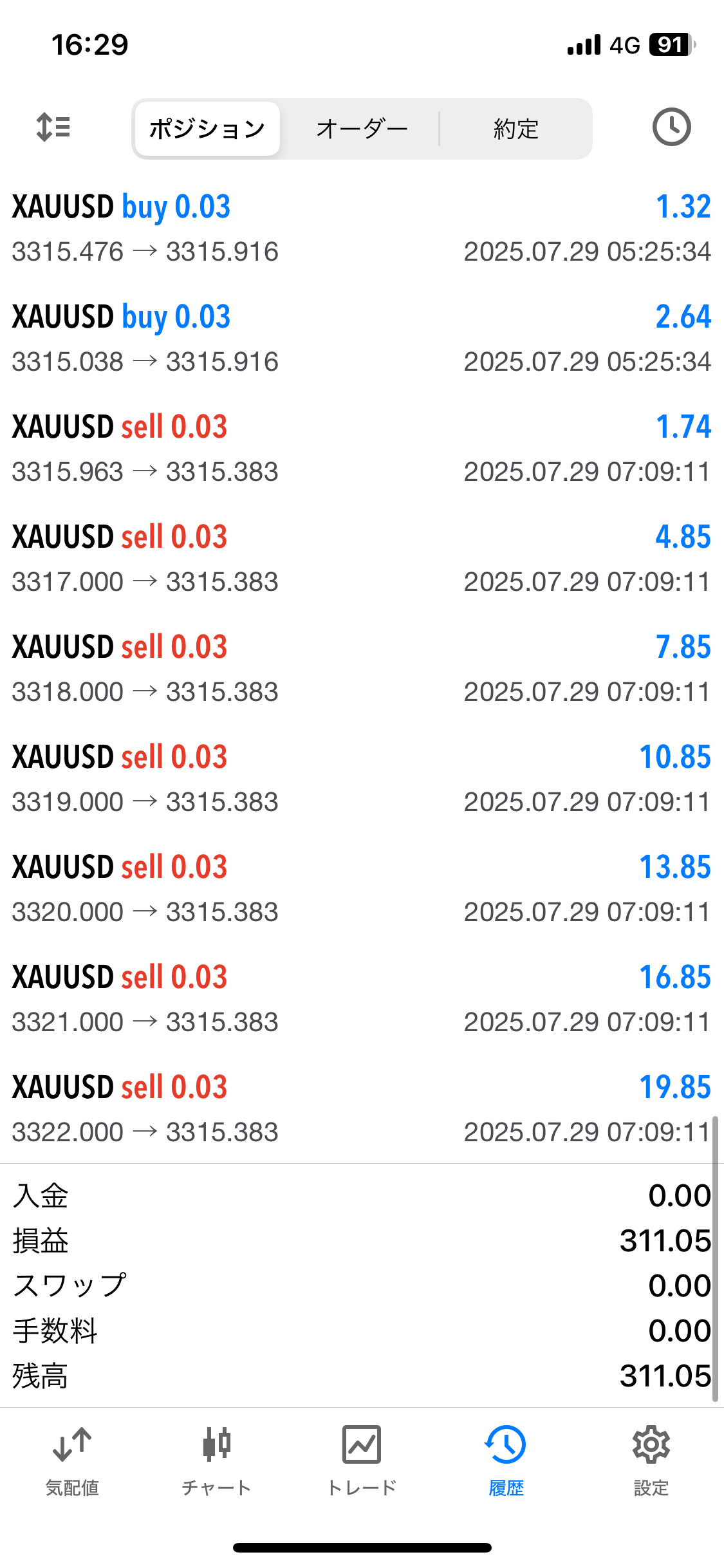
Task: Open the チャート tab
Action: tap(216, 1461)
